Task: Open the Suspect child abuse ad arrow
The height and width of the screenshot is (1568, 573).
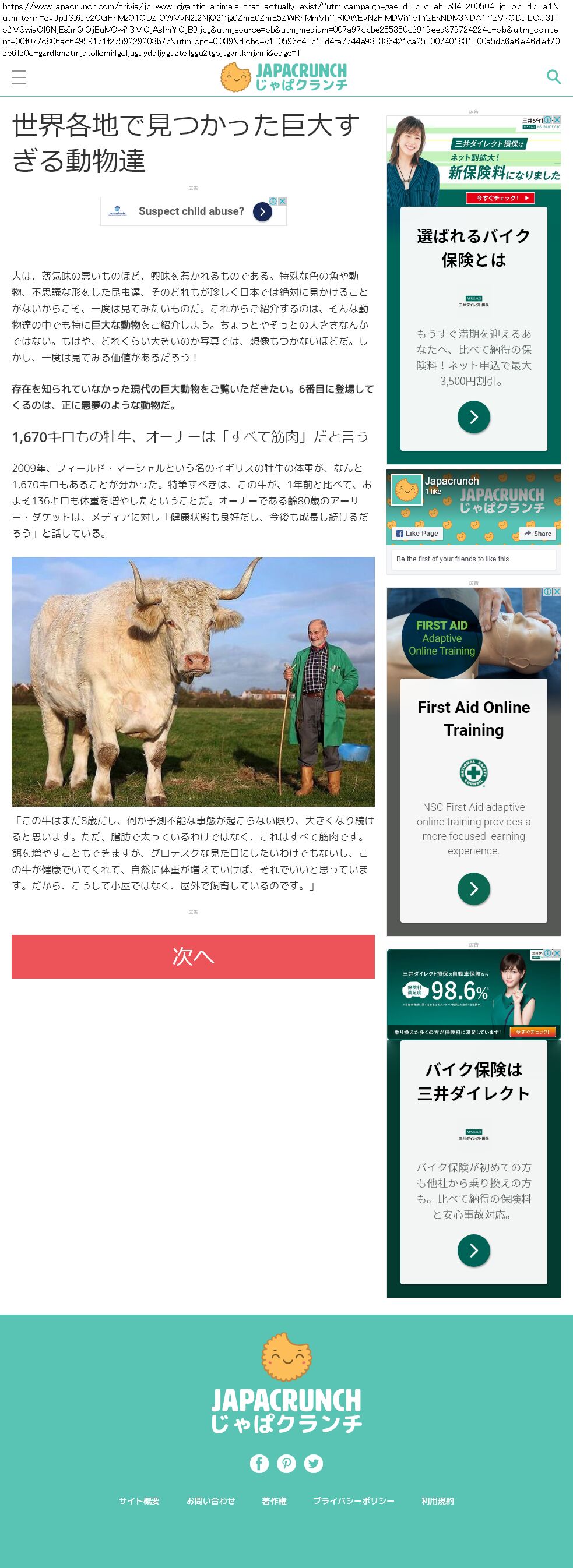Action: [x=262, y=211]
